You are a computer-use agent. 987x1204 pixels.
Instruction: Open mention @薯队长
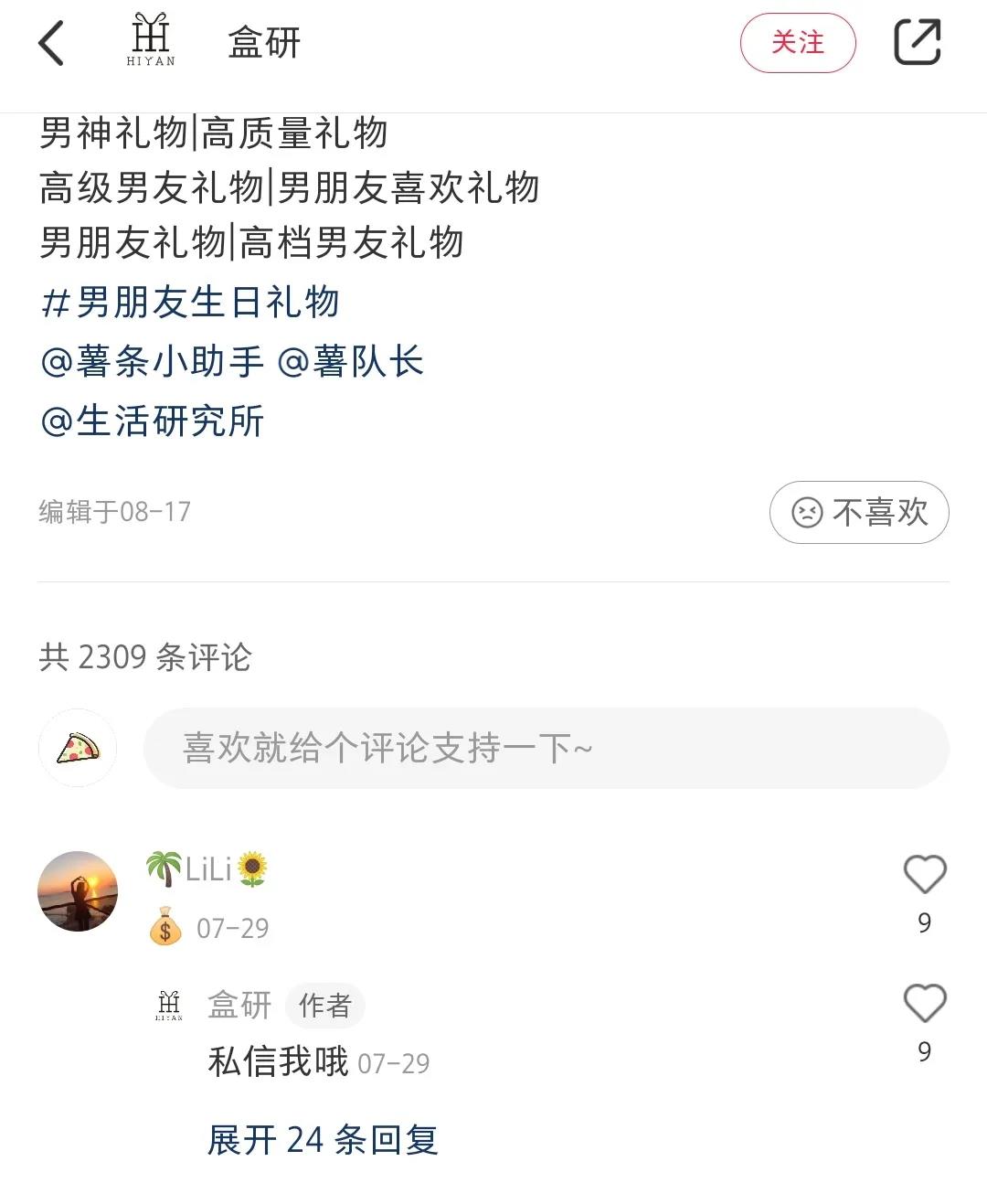tap(350, 361)
